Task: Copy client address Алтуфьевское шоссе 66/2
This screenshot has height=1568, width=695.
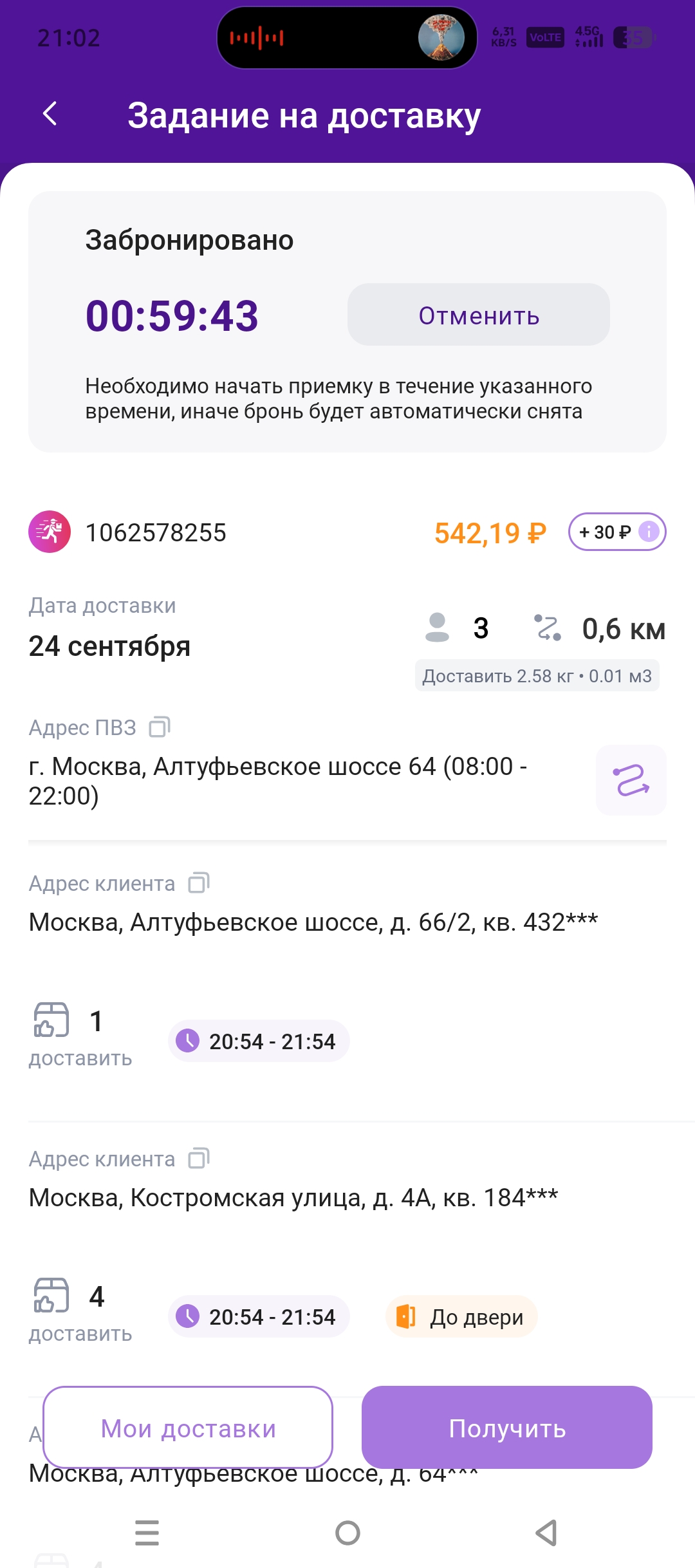Action: click(199, 883)
